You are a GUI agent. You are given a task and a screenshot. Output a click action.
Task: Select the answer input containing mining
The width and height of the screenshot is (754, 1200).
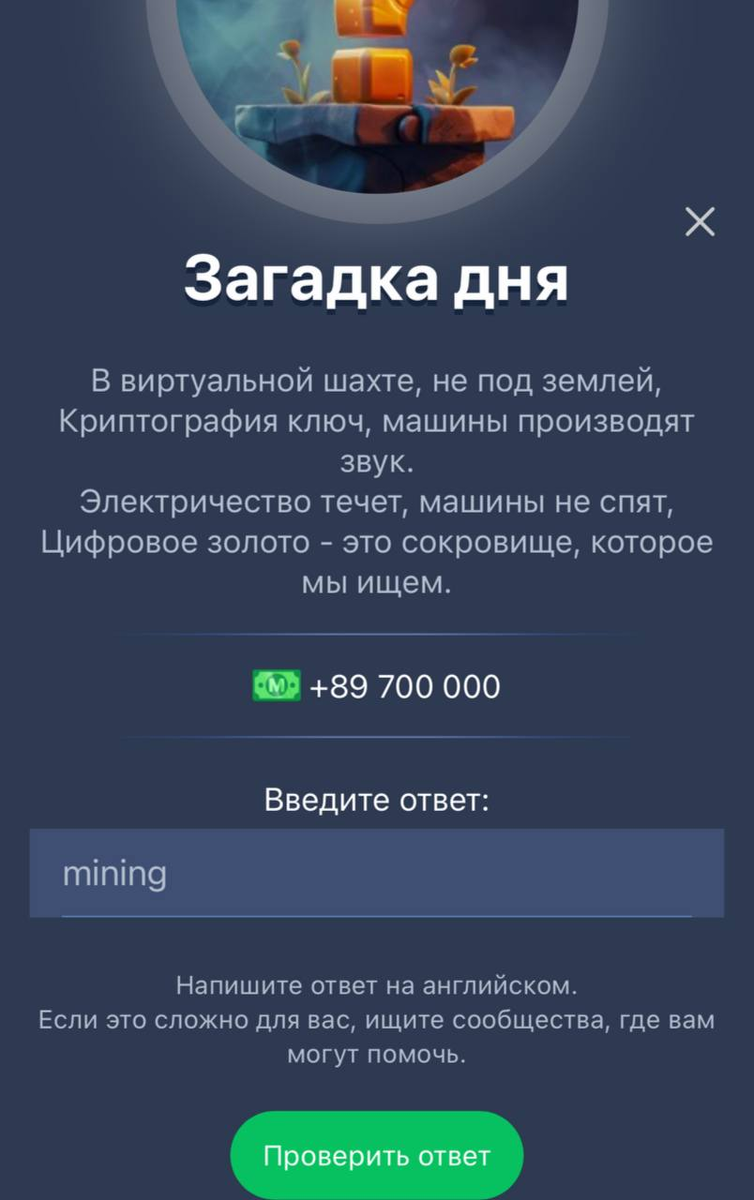click(376, 872)
